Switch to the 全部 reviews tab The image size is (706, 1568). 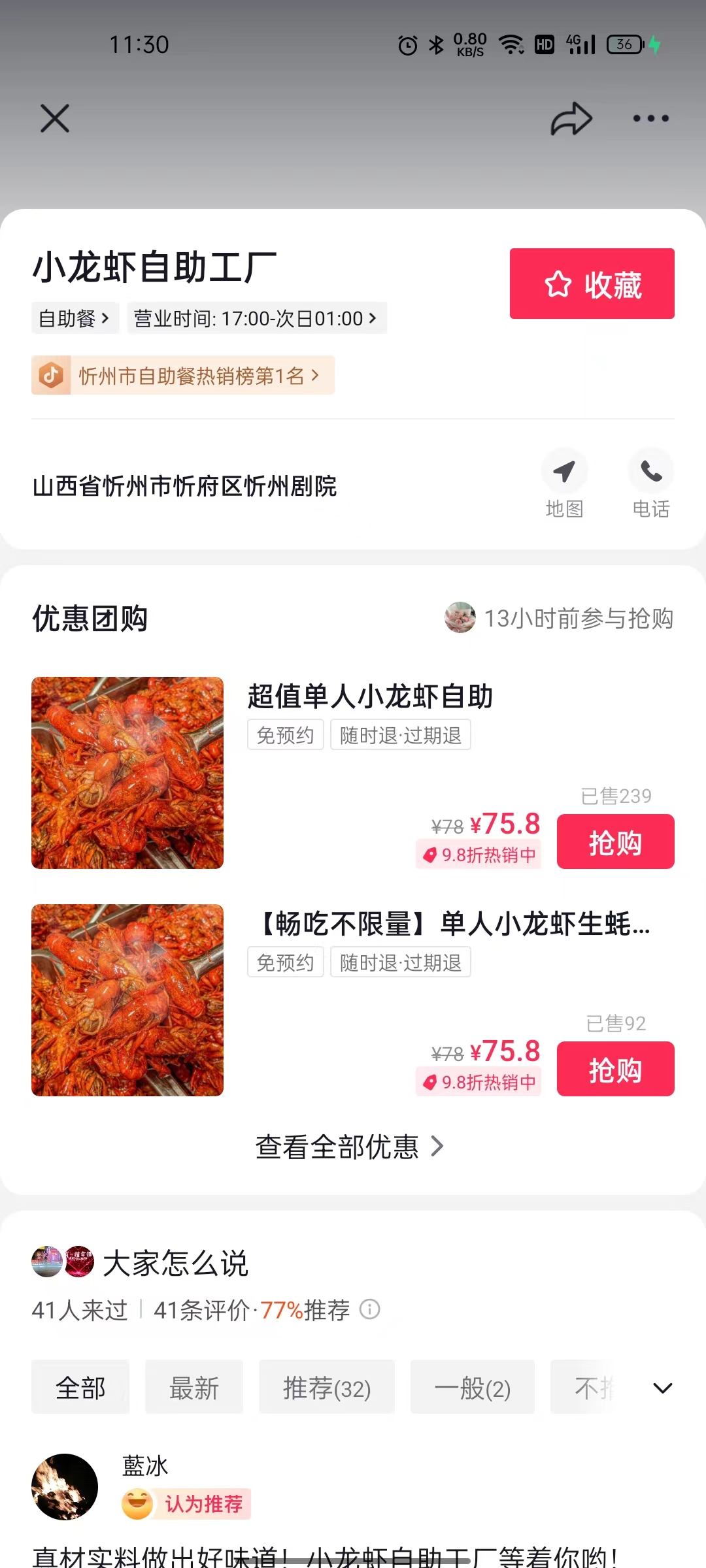coord(80,1387)
